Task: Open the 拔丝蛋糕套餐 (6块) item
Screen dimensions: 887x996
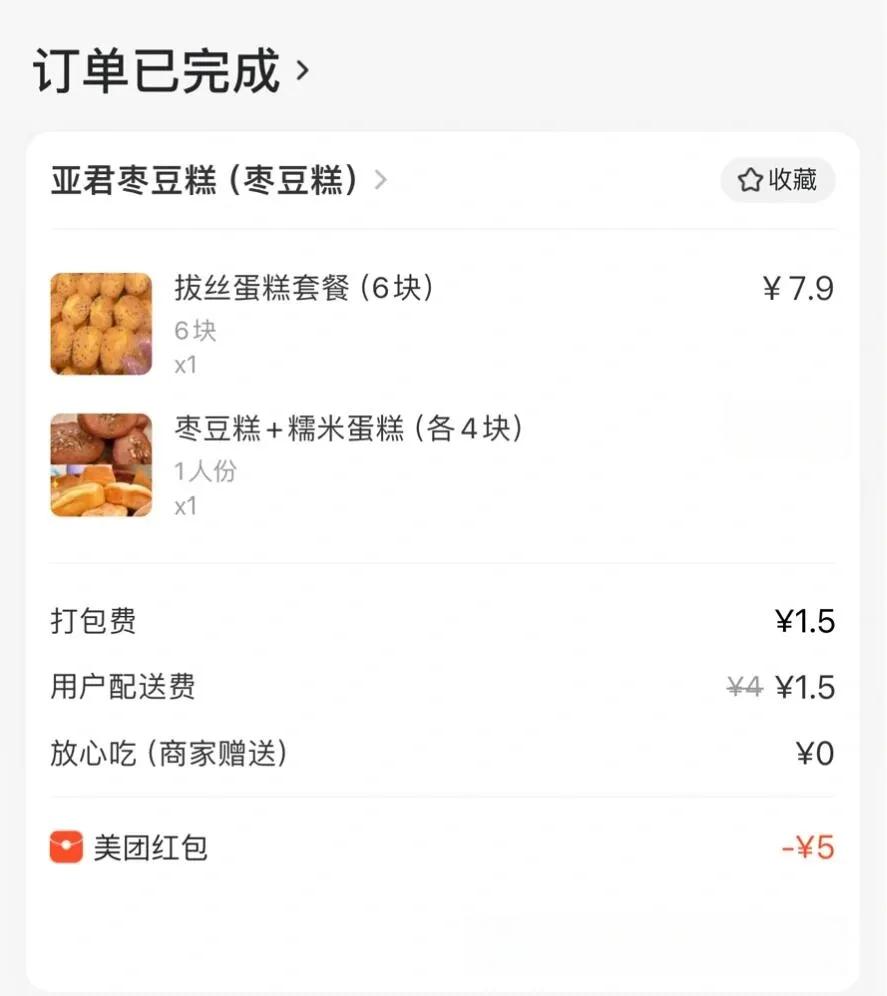Action: 304,289
